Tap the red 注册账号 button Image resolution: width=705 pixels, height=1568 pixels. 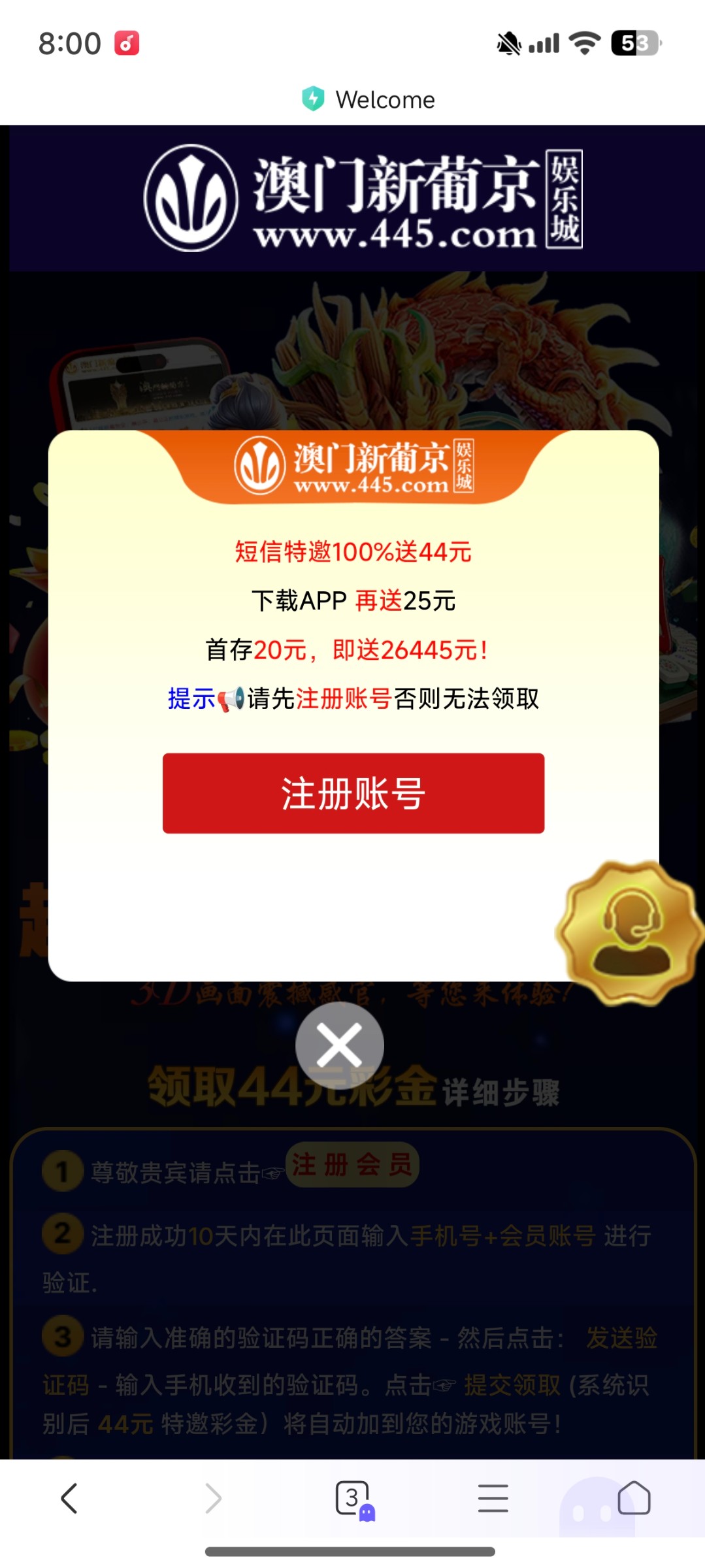(x=353, y=793)
